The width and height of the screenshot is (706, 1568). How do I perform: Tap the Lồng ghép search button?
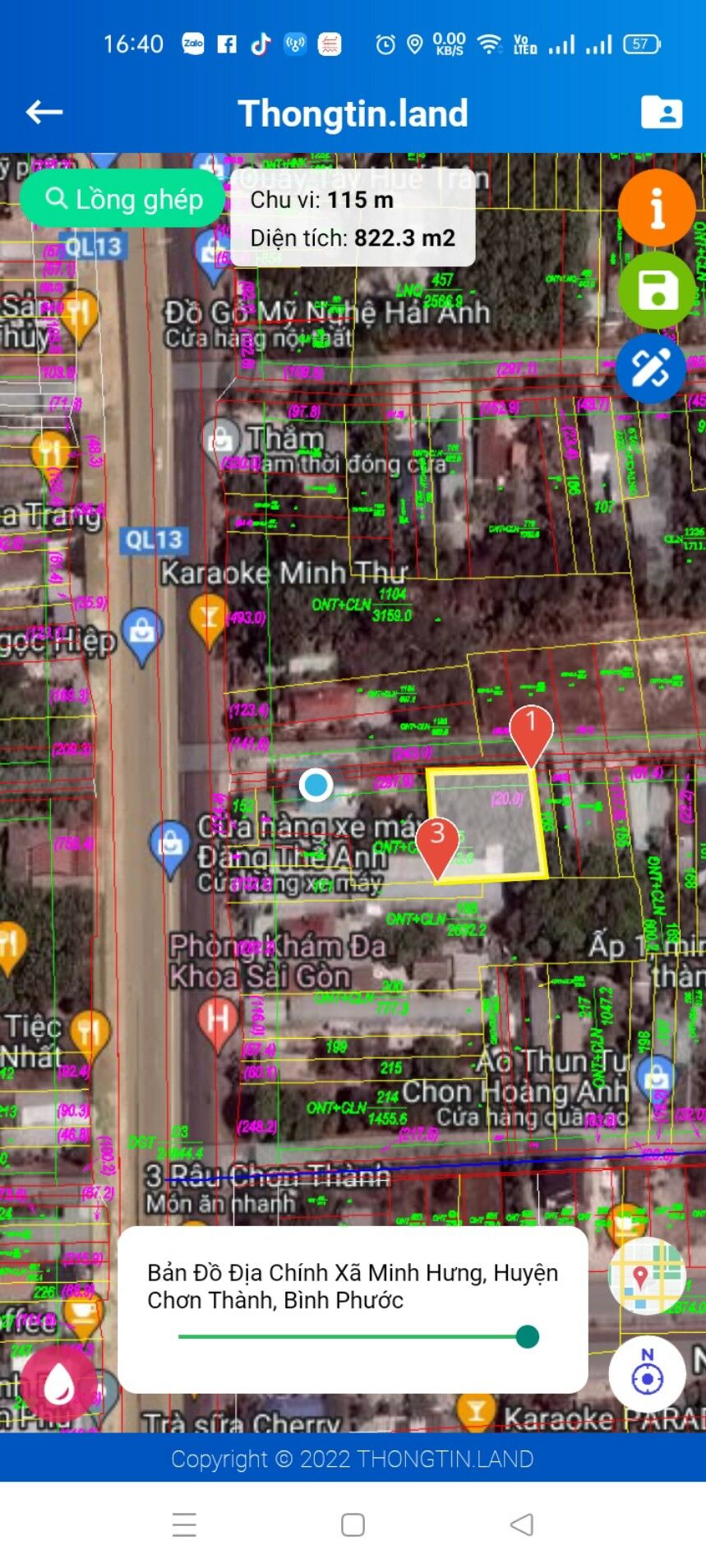point(123,199)
